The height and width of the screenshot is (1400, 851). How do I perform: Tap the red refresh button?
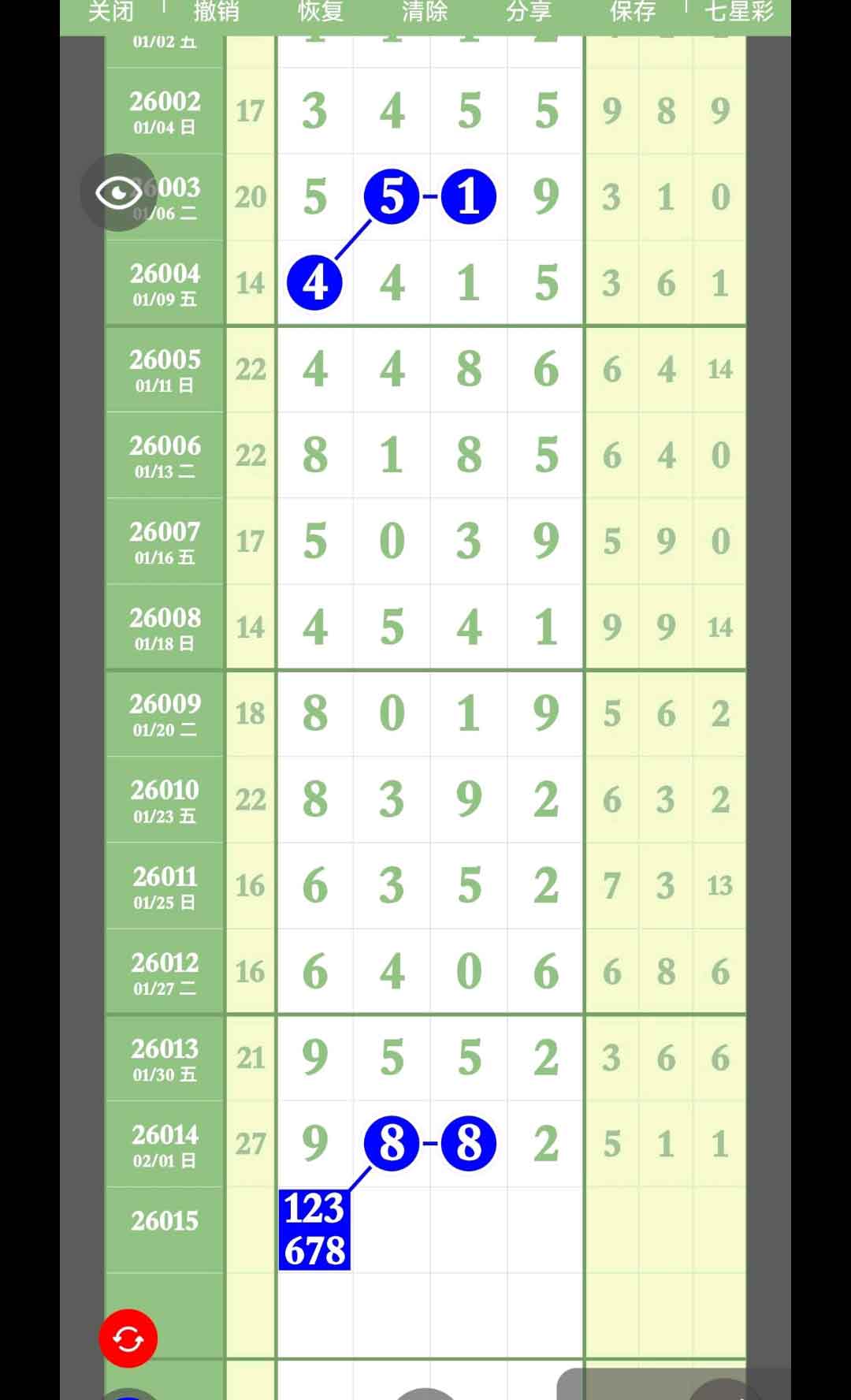[x=128, y=1339]
